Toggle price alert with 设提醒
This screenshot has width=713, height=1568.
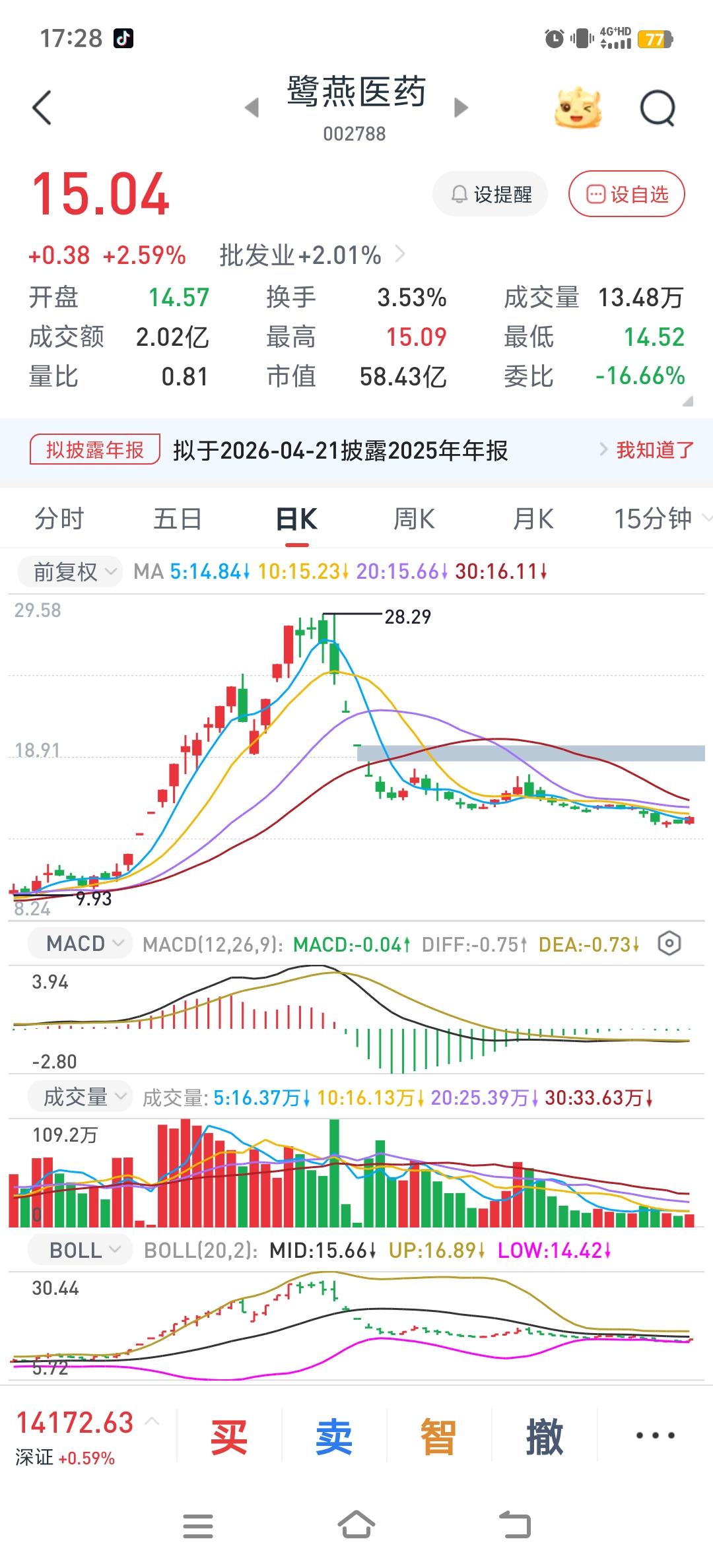click(x=489, y=193)
